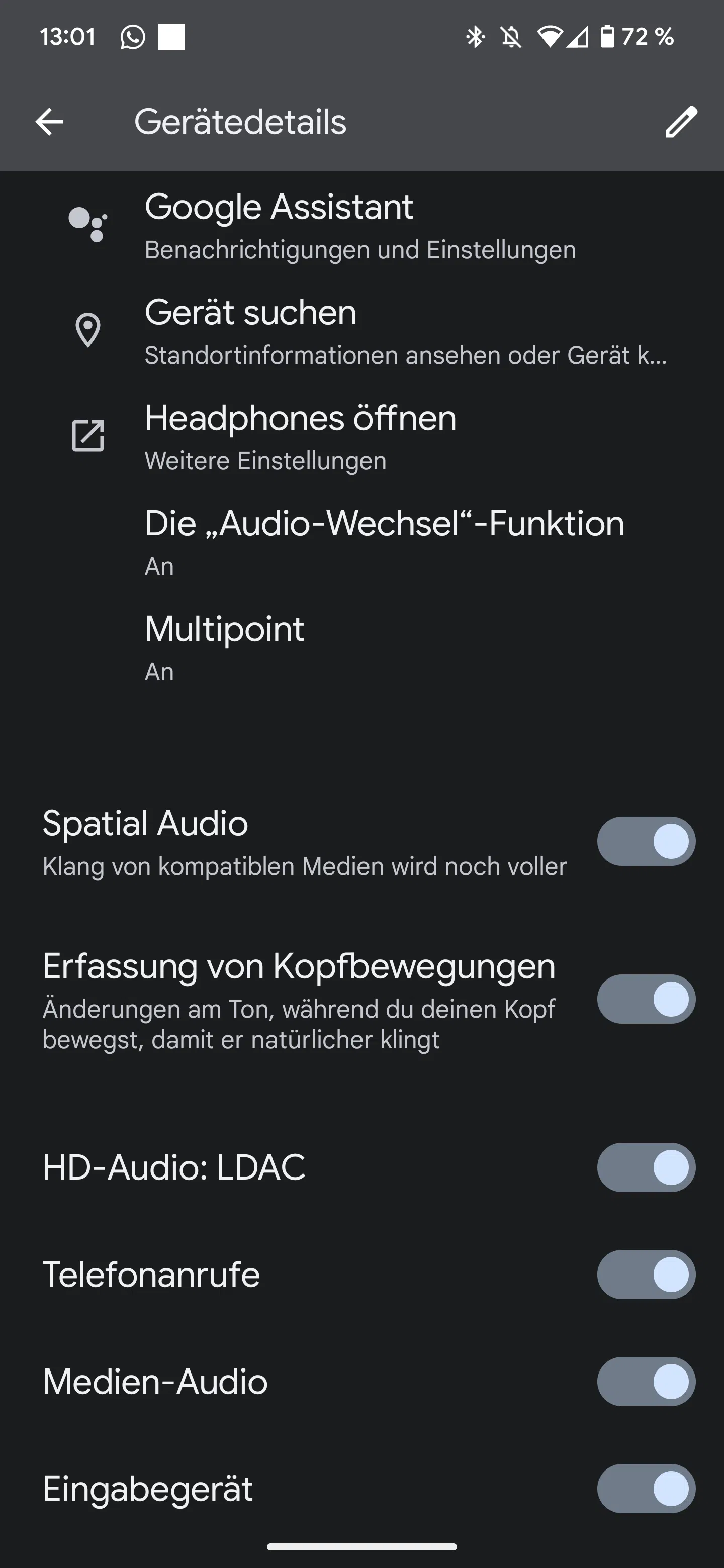Tap the pencil edit icon
Screen dimensions: 724x1568
point(681,122)
